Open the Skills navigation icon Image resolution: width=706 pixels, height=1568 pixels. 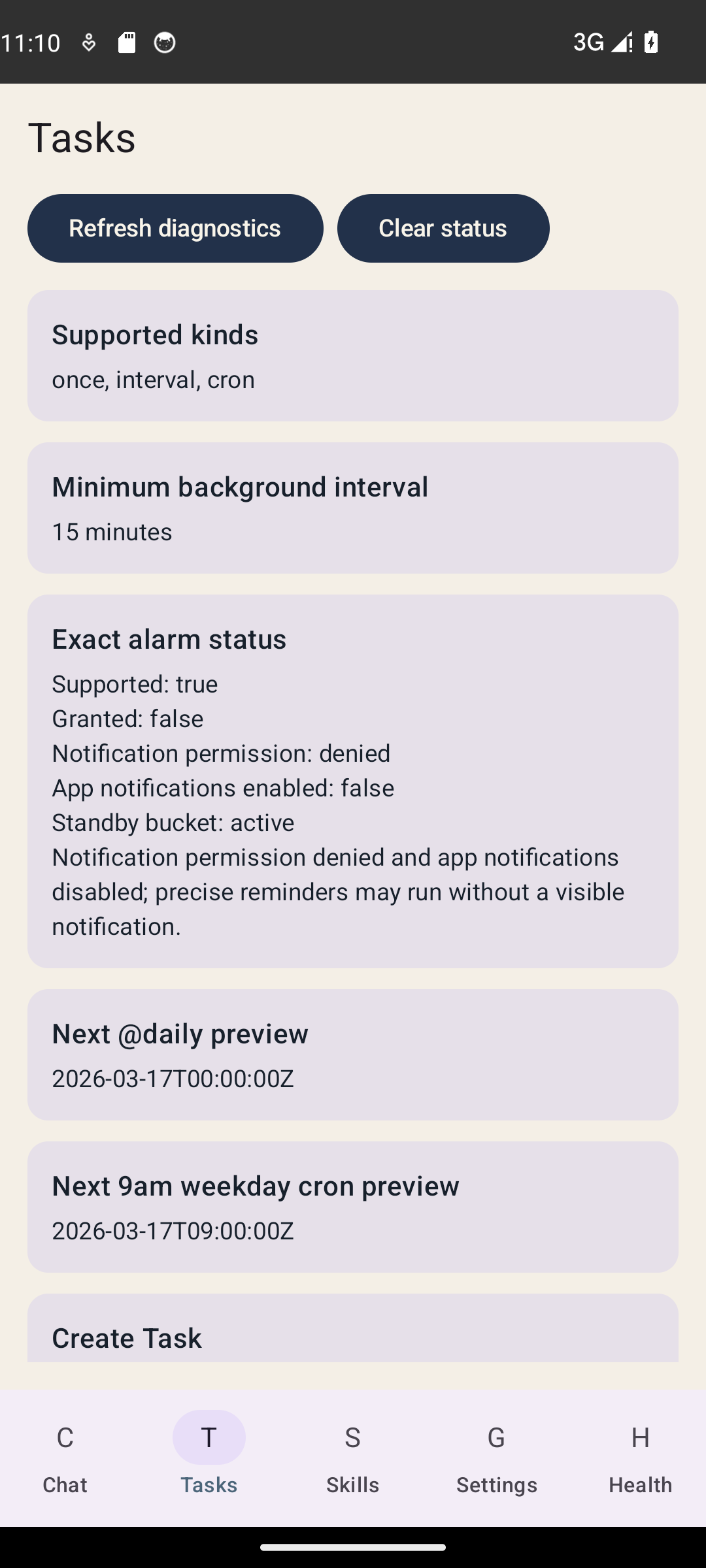tap(352, 1437)
